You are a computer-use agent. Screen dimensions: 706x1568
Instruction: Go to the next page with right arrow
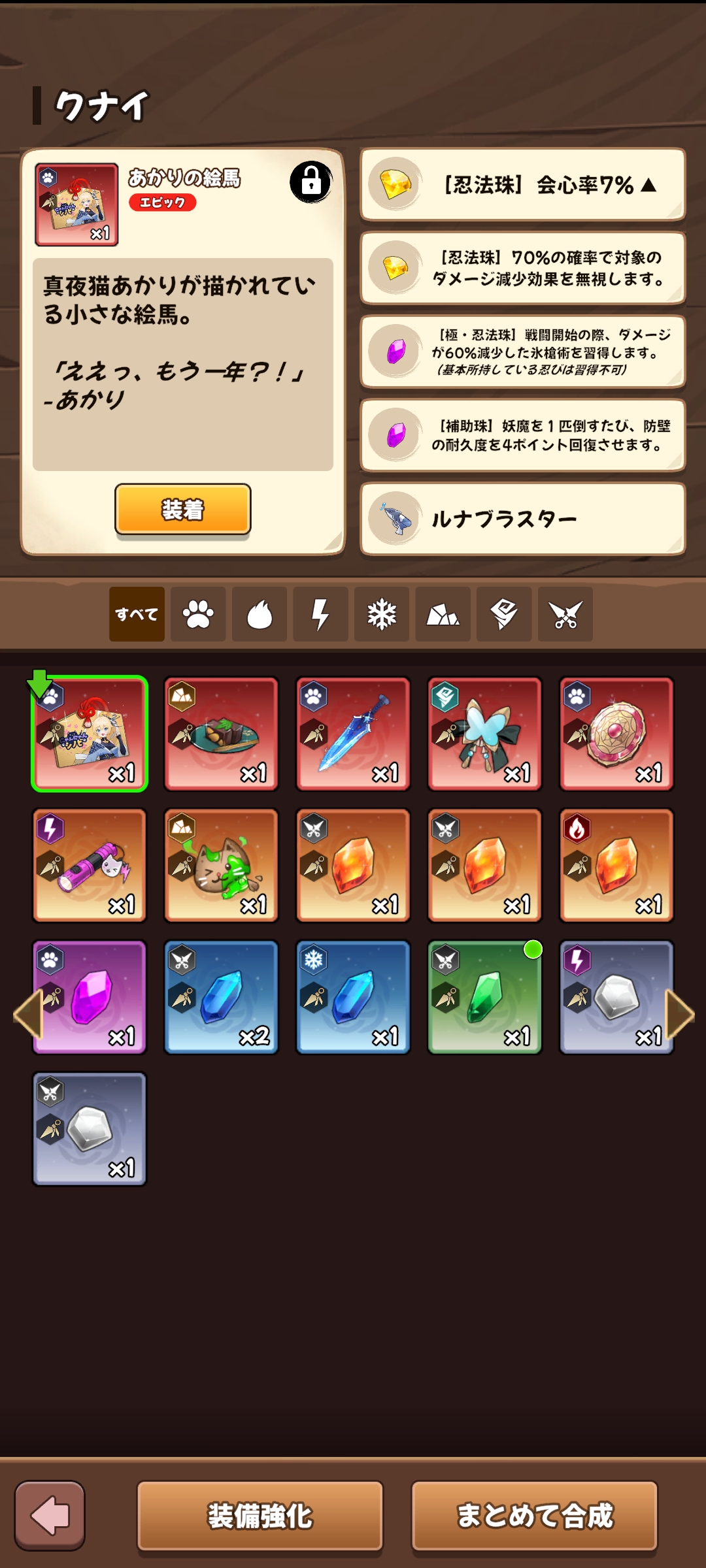[681, 1014]
